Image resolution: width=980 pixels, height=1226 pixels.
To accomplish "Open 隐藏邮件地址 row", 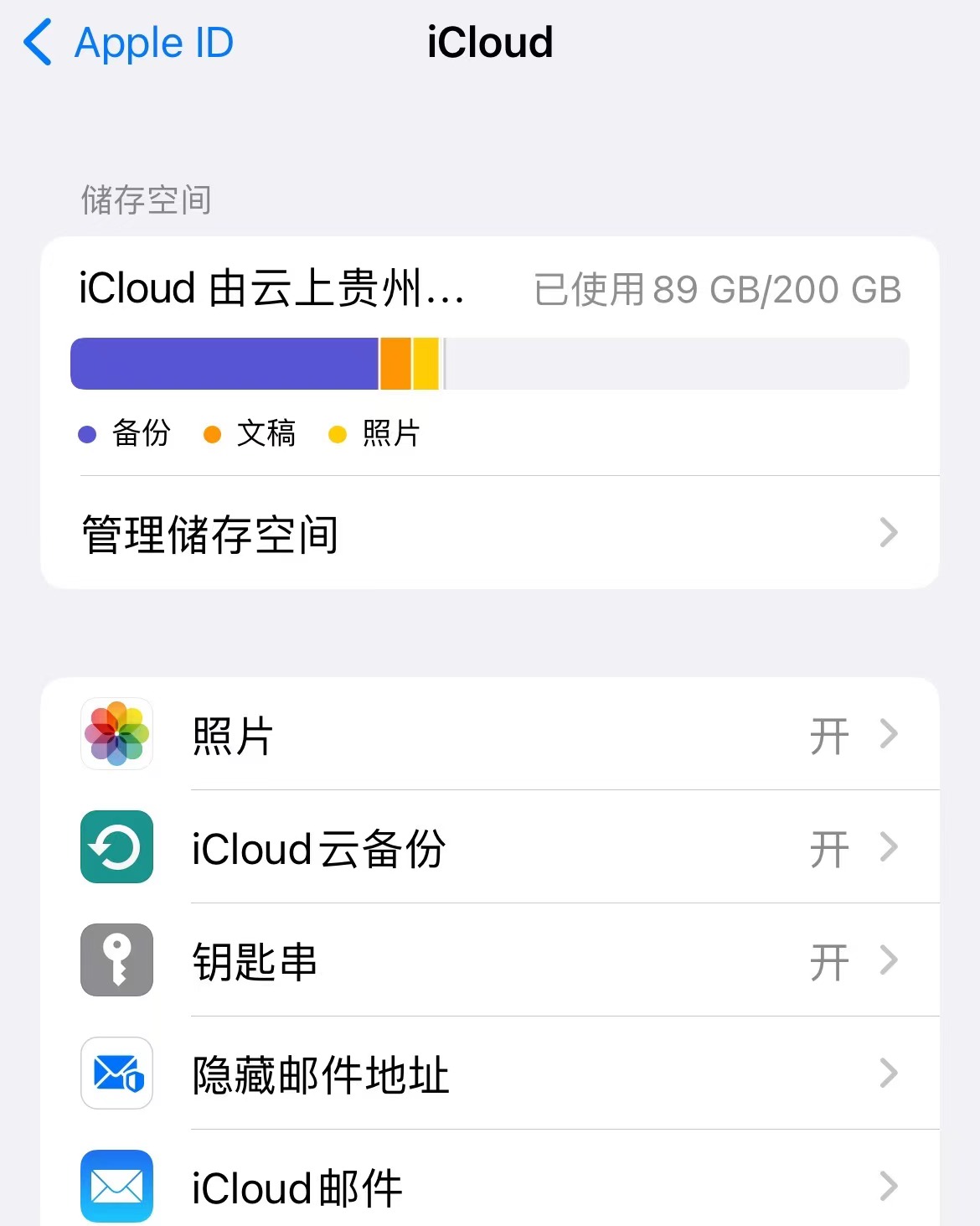I will tap(489, 1073).
